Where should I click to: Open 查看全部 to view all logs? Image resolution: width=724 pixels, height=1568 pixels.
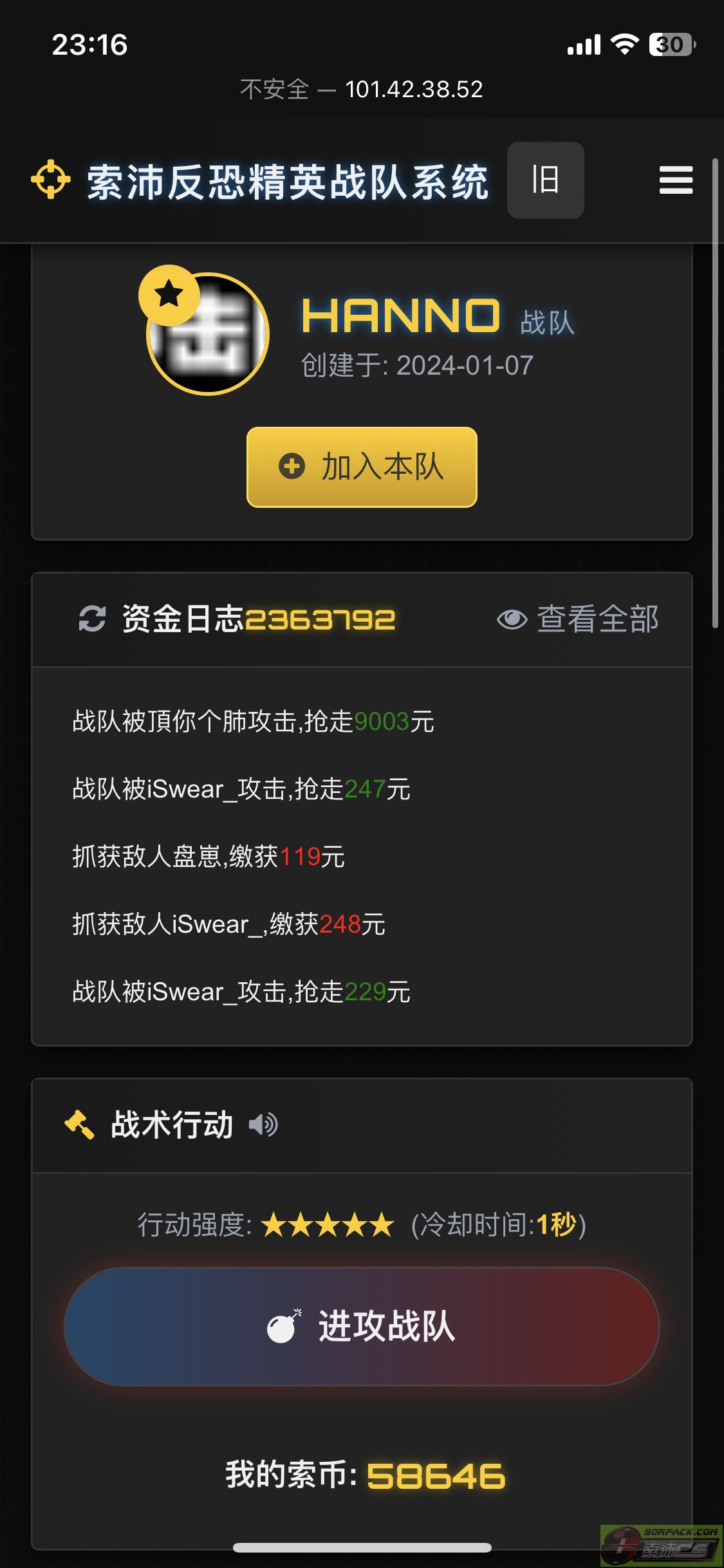point(577,619)
